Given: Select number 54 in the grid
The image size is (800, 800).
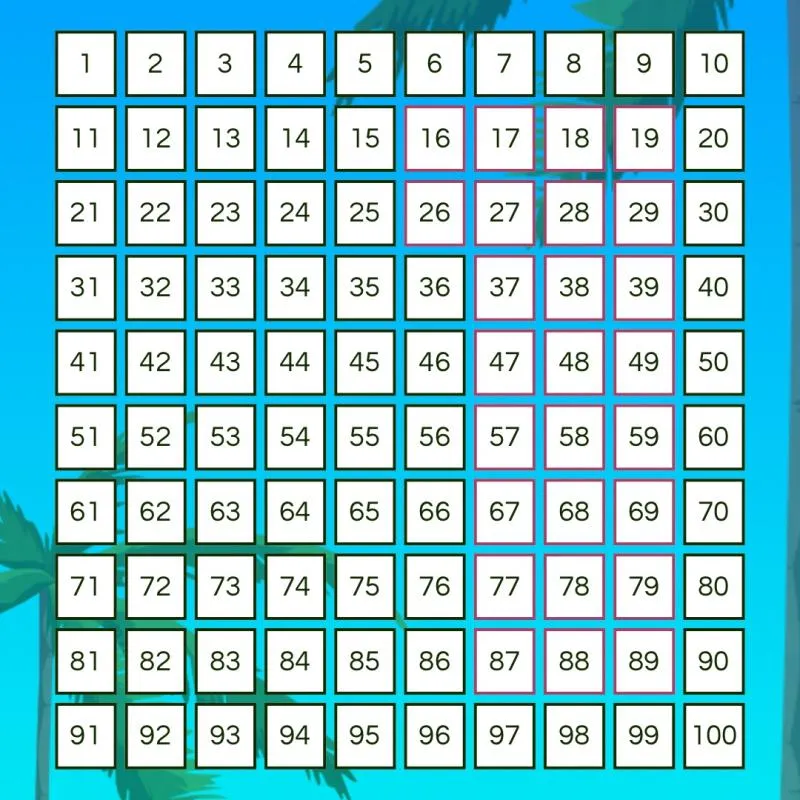Looking at the screenshot, I should pos(295,437).
